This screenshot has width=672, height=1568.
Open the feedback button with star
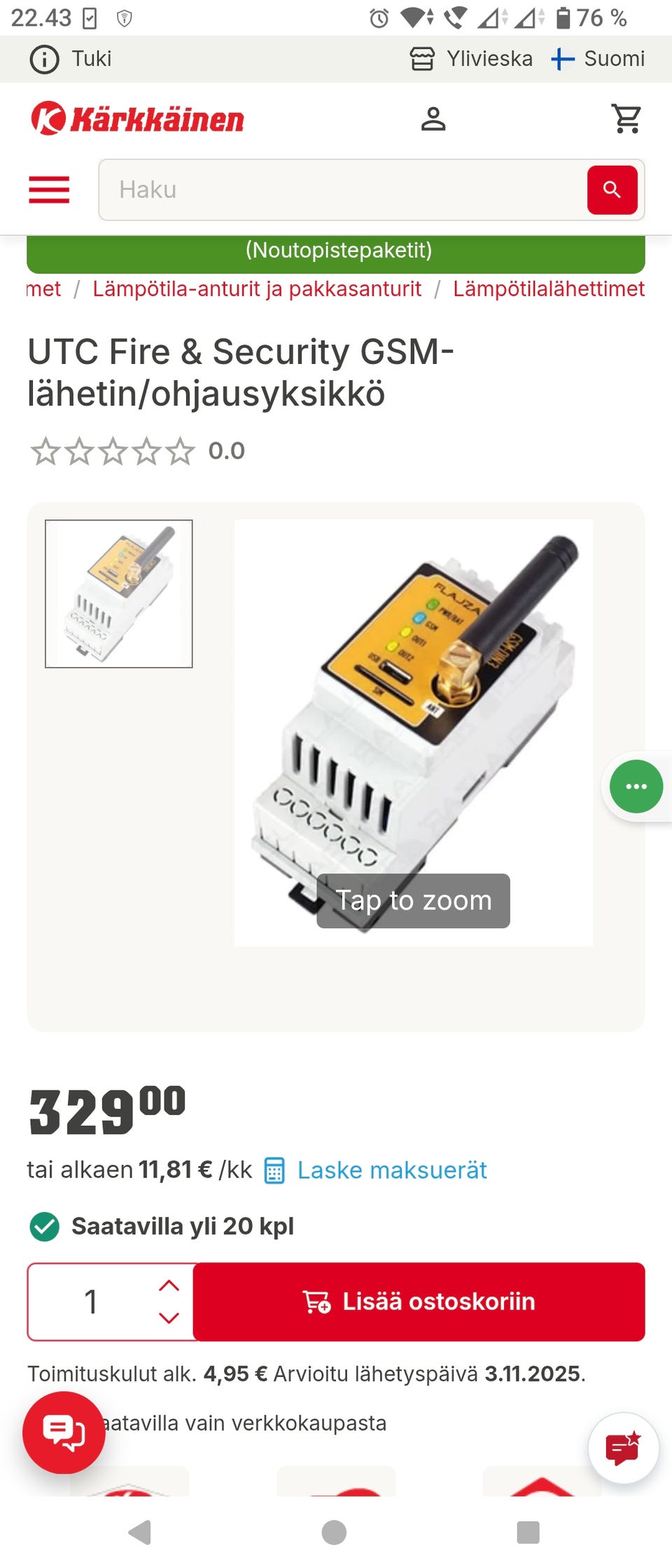(623, 1448)
